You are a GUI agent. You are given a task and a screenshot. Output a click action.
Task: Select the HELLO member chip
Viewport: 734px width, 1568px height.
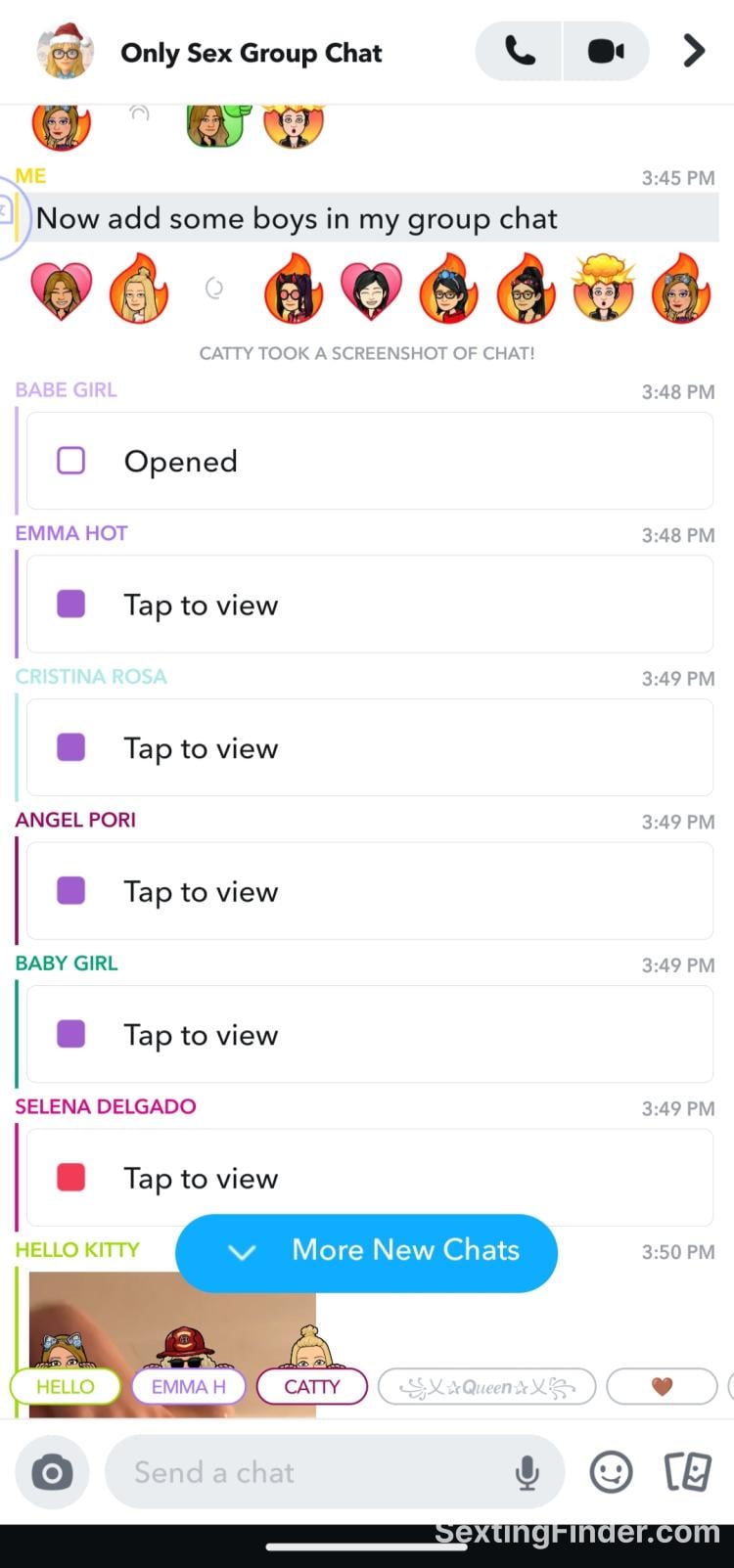[x=66, y=1386]
